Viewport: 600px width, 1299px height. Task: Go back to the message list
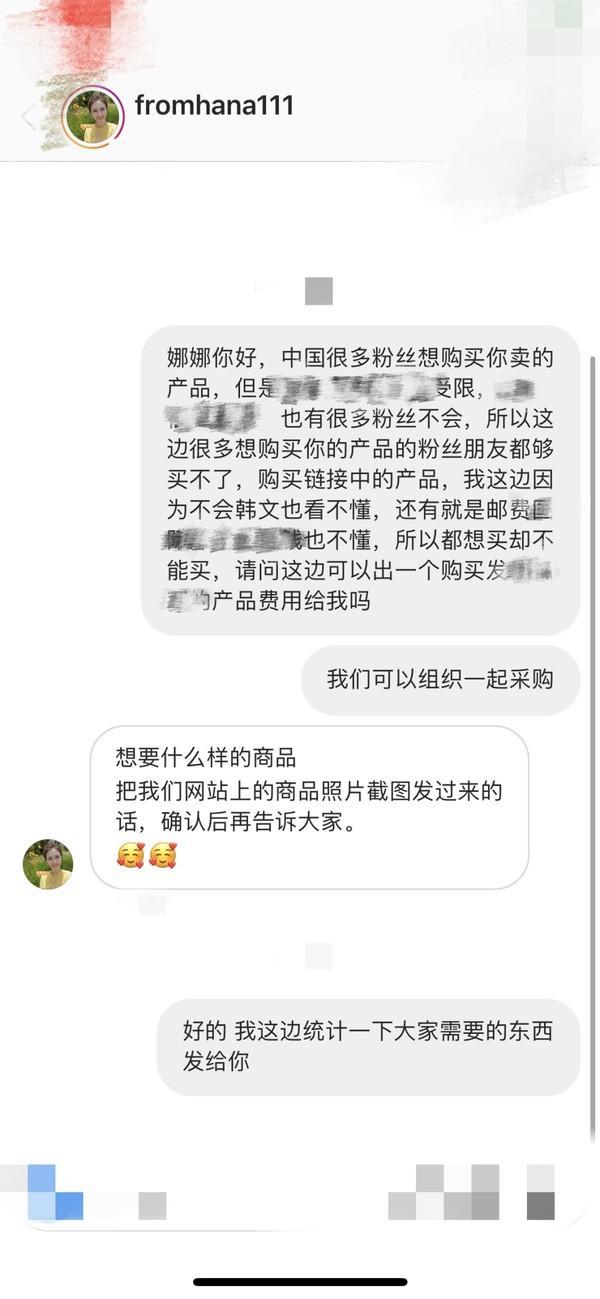[28, 117]
